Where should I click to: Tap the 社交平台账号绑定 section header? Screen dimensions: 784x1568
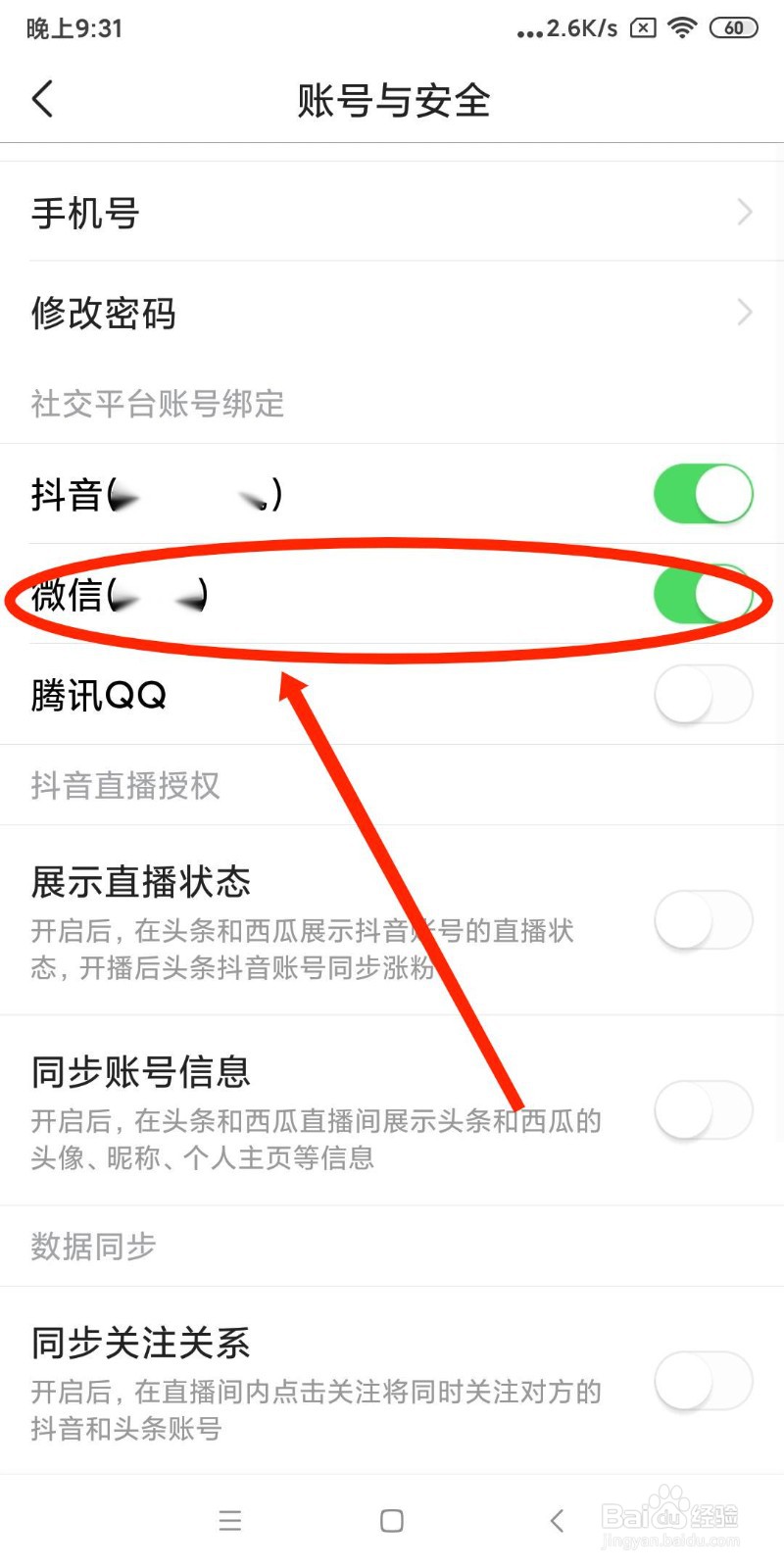pos(156,405)
